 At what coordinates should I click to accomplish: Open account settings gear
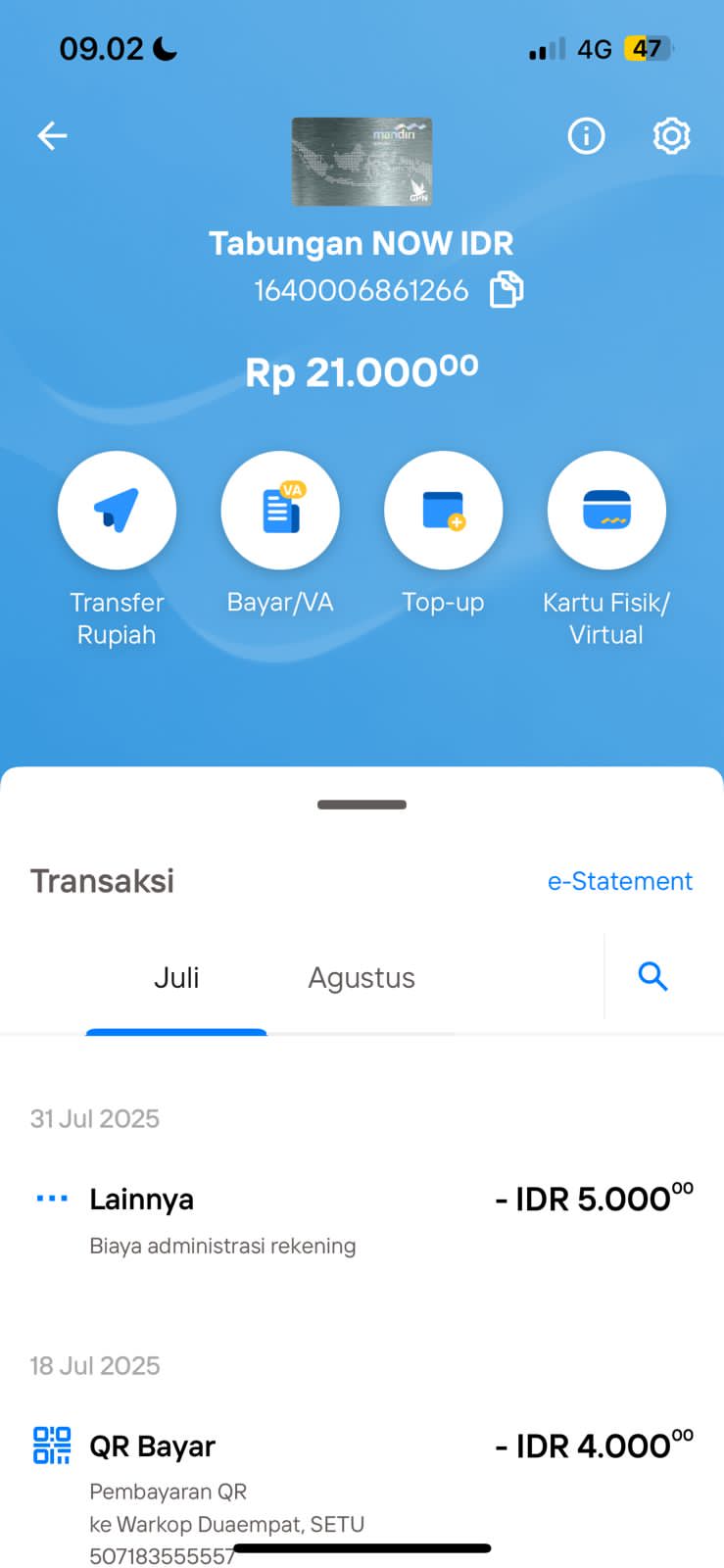(671, 135)
